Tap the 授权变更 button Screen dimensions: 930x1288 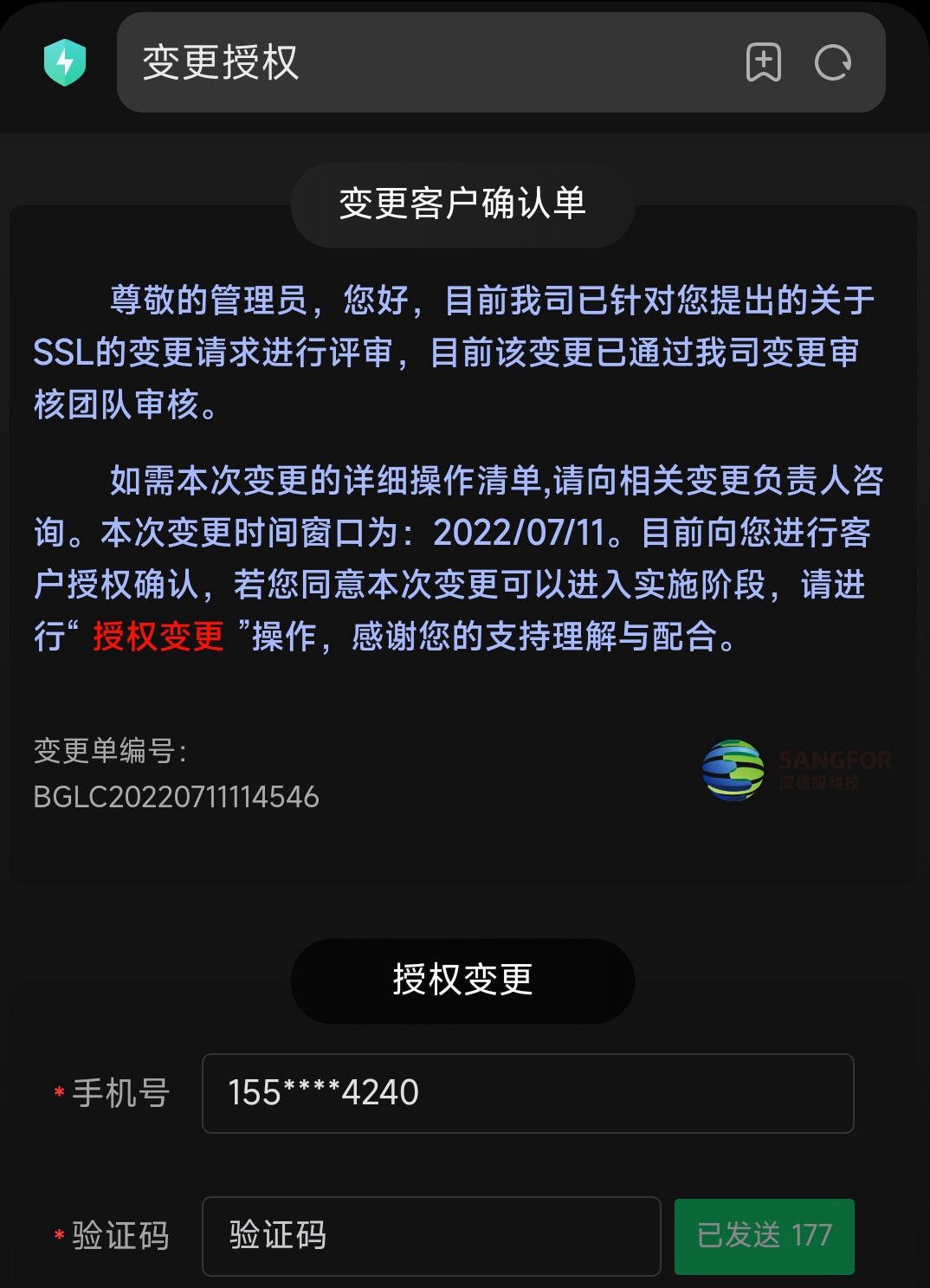(x=462, y=981)
